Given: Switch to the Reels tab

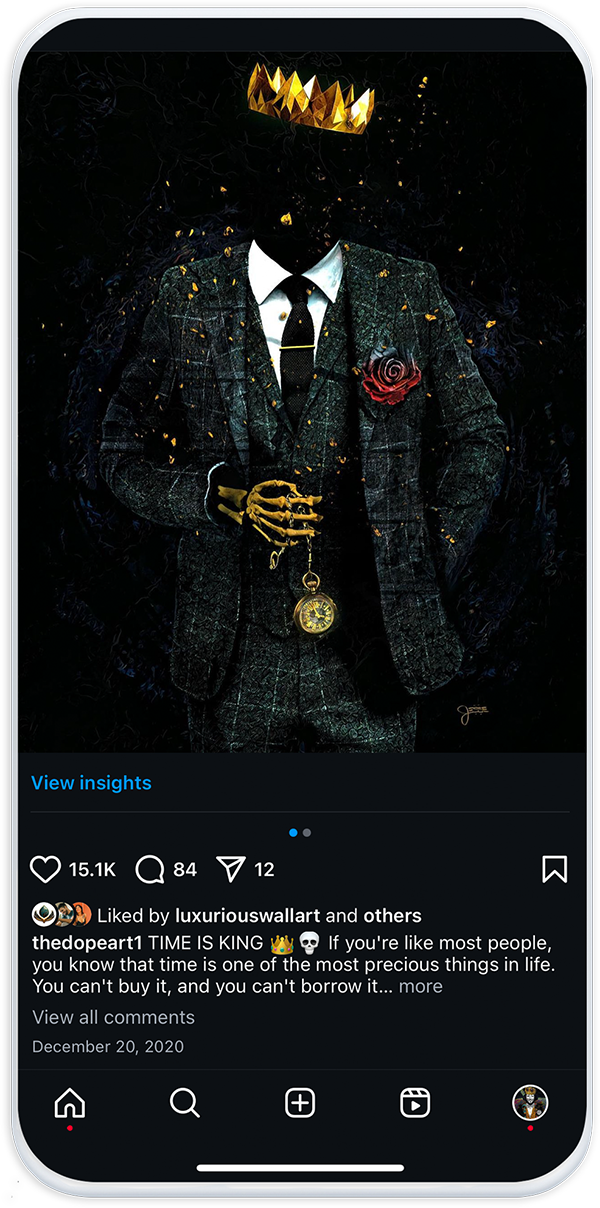Looking at the screenshot, I should click(415, 1103).
